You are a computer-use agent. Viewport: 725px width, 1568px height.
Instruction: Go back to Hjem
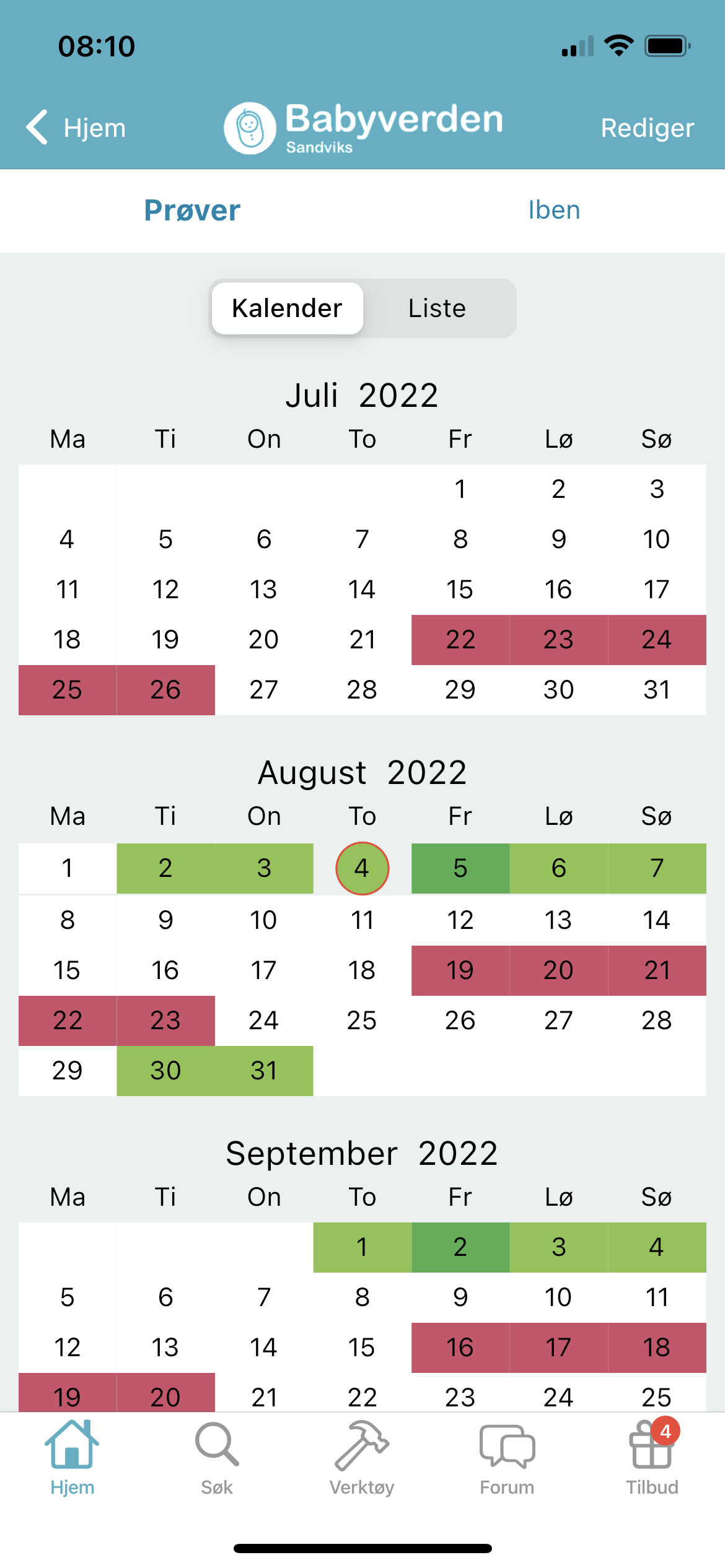click(x=76, y=128)
